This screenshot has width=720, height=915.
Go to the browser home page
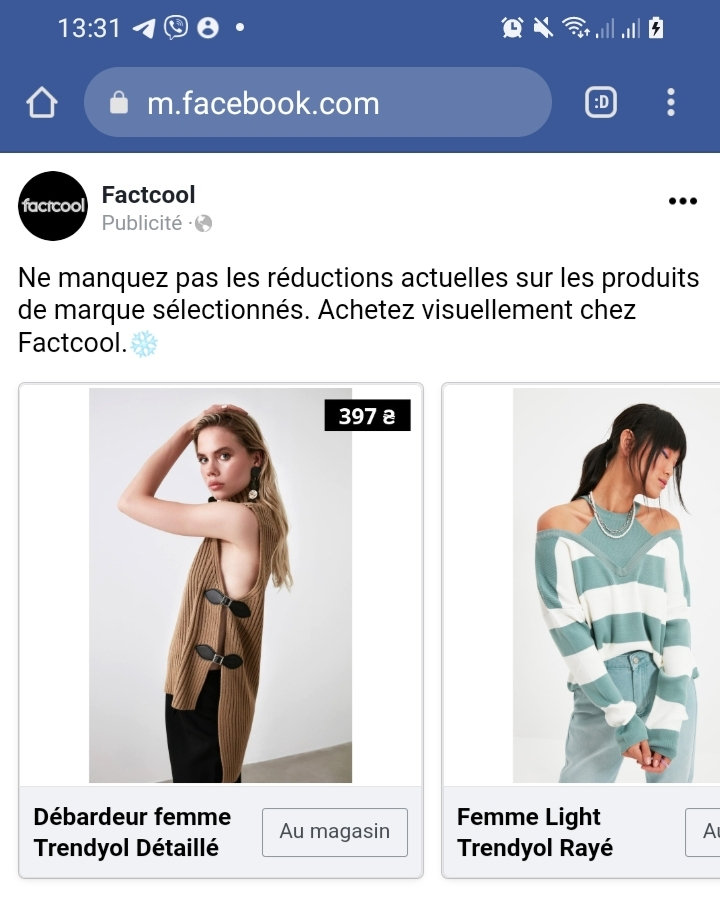click(x=42, y=102)
